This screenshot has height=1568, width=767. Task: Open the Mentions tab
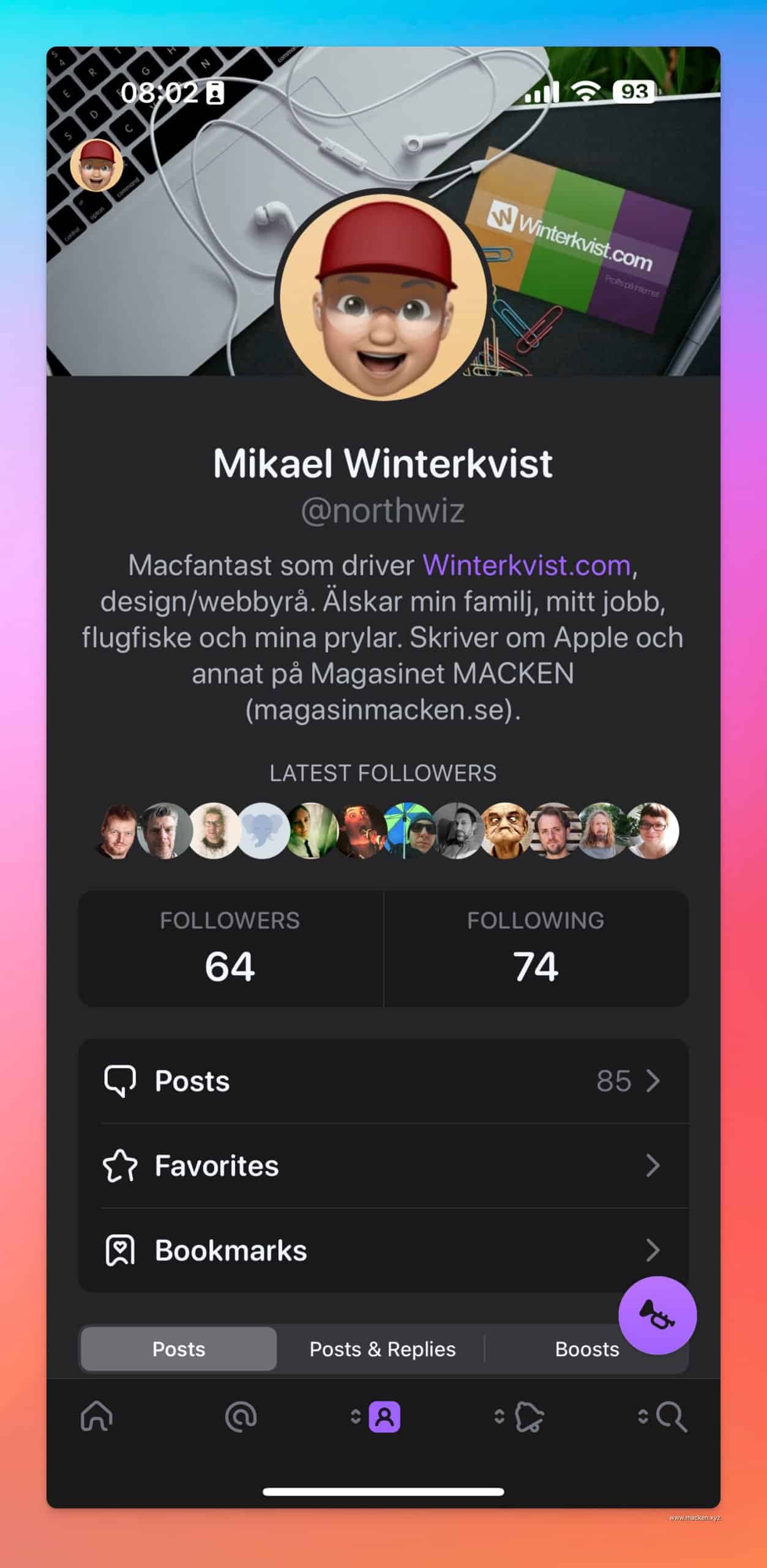241,1417
